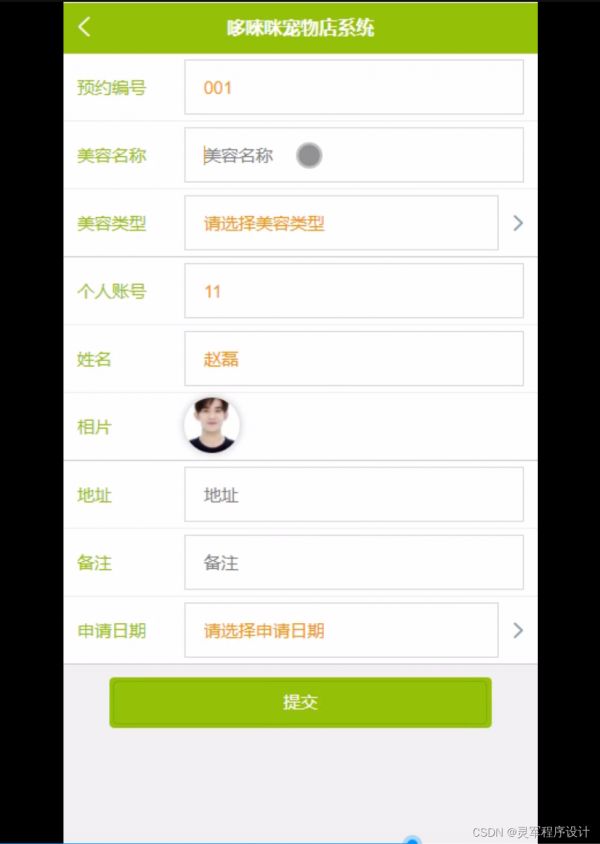This screenshot has width=600, height=844.
Task: Open the 请选择申请日期 date picker
Action: pyautogui.click(x=340, y=630)
